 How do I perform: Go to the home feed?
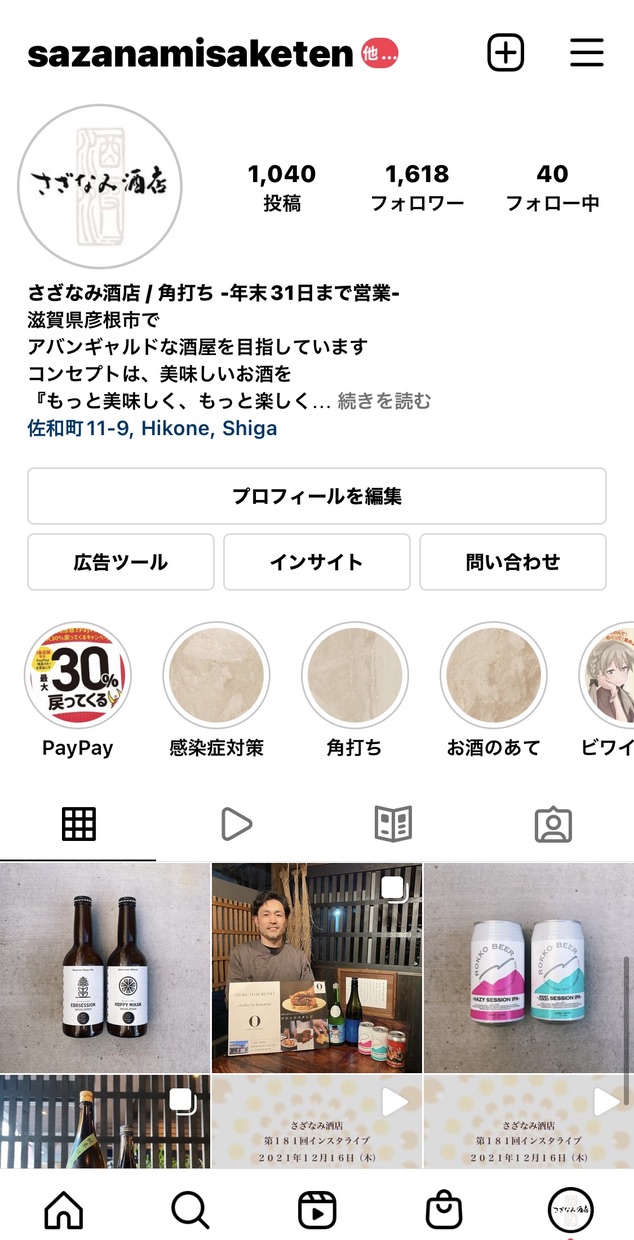pos(64,1210)
